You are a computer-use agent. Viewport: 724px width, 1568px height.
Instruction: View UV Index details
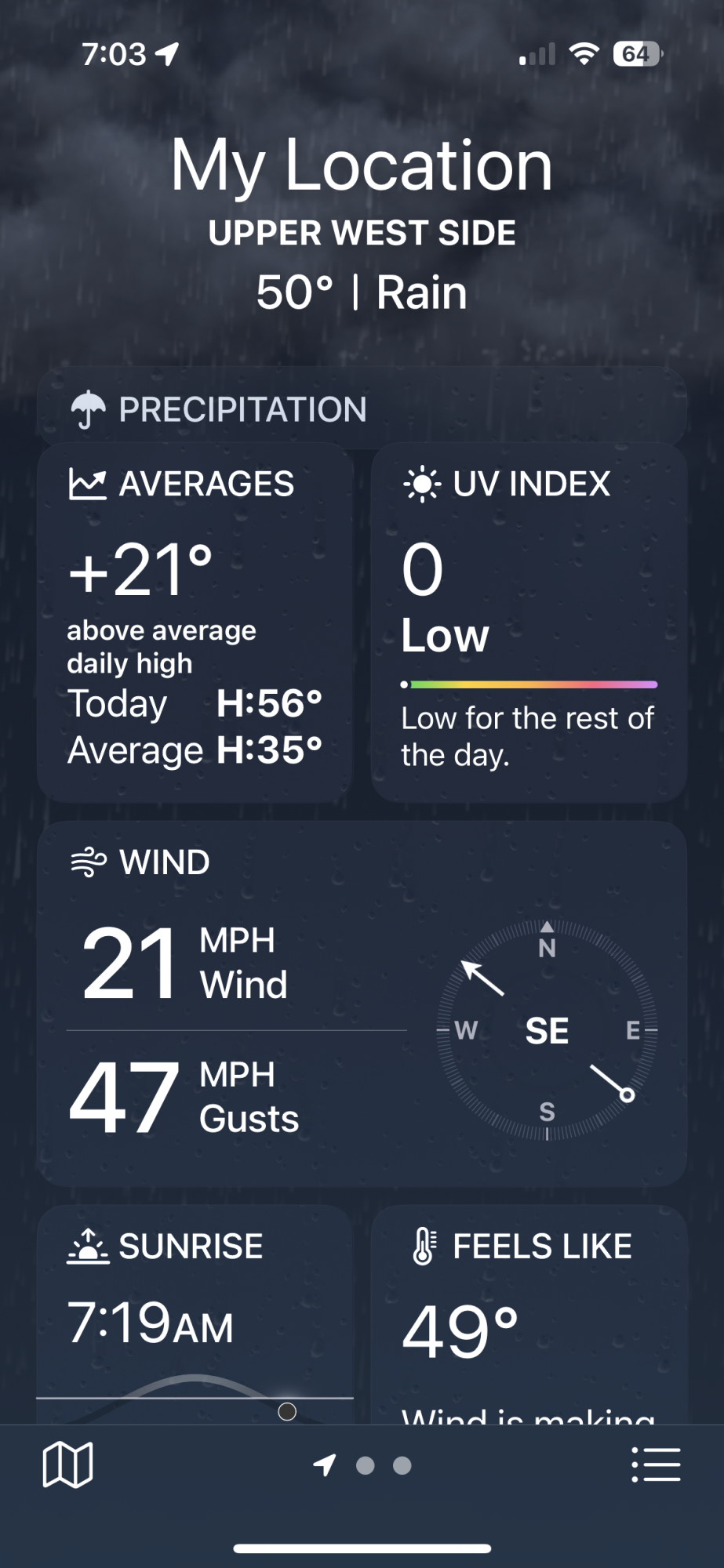[x=529, y=623]
